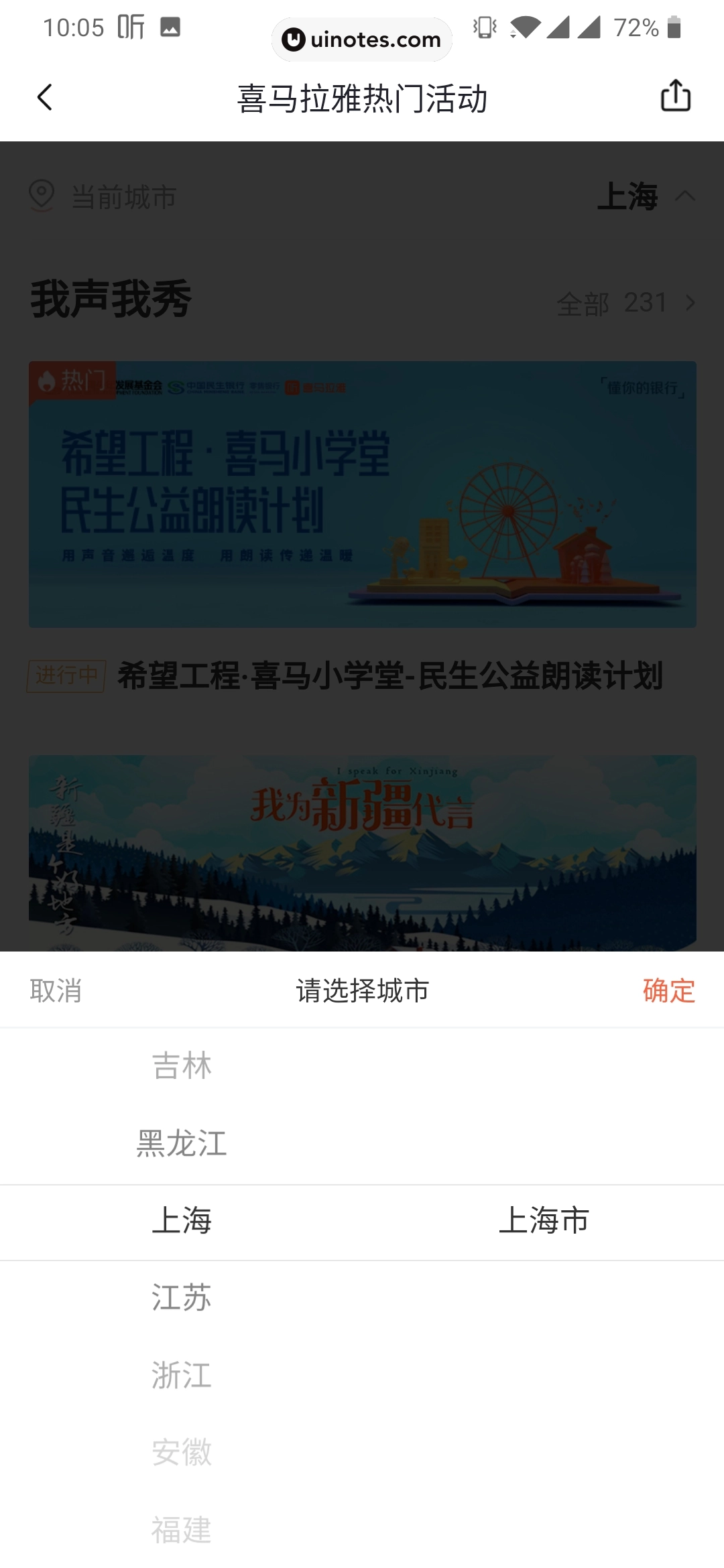Click the 热门 flame badge on the banner
Viewport: 724px width, 1568px height.
(70, 382)
